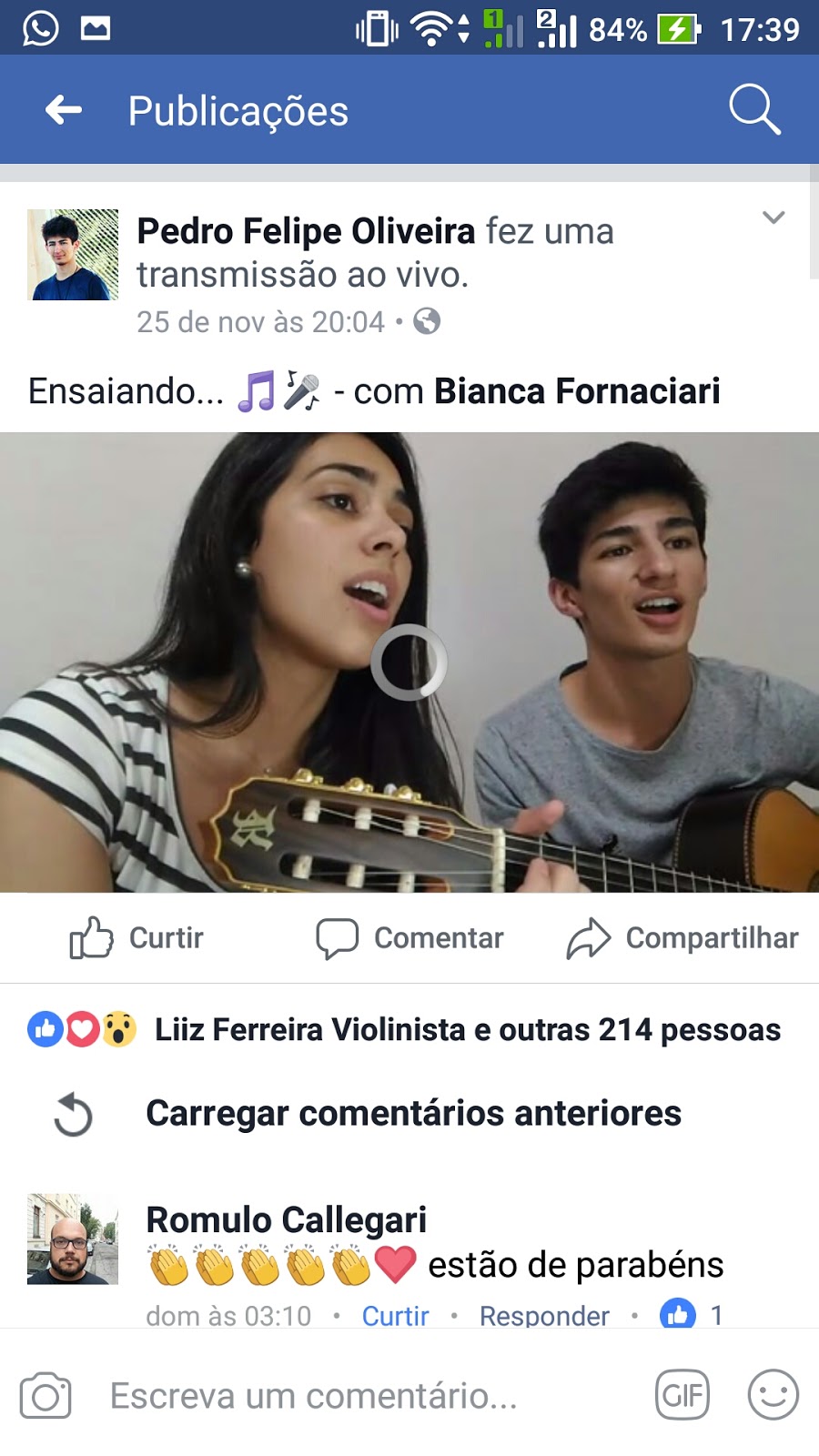
Task: Open Romulo Callegari's profile
Action: pos(287,1219)
